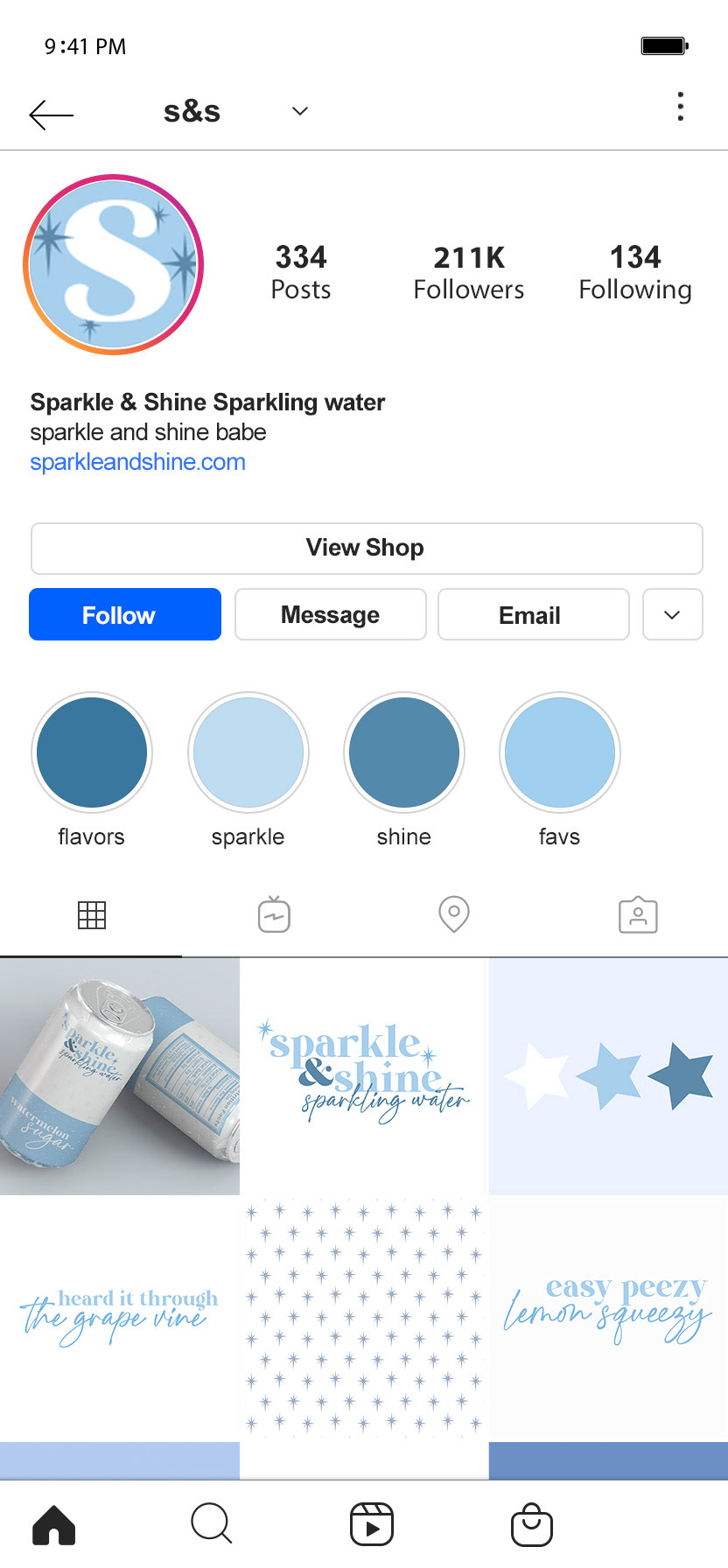Open the sparkleandshine.com link
Image resolution: width=728 pixels, height=1568 pixels.
137,462
